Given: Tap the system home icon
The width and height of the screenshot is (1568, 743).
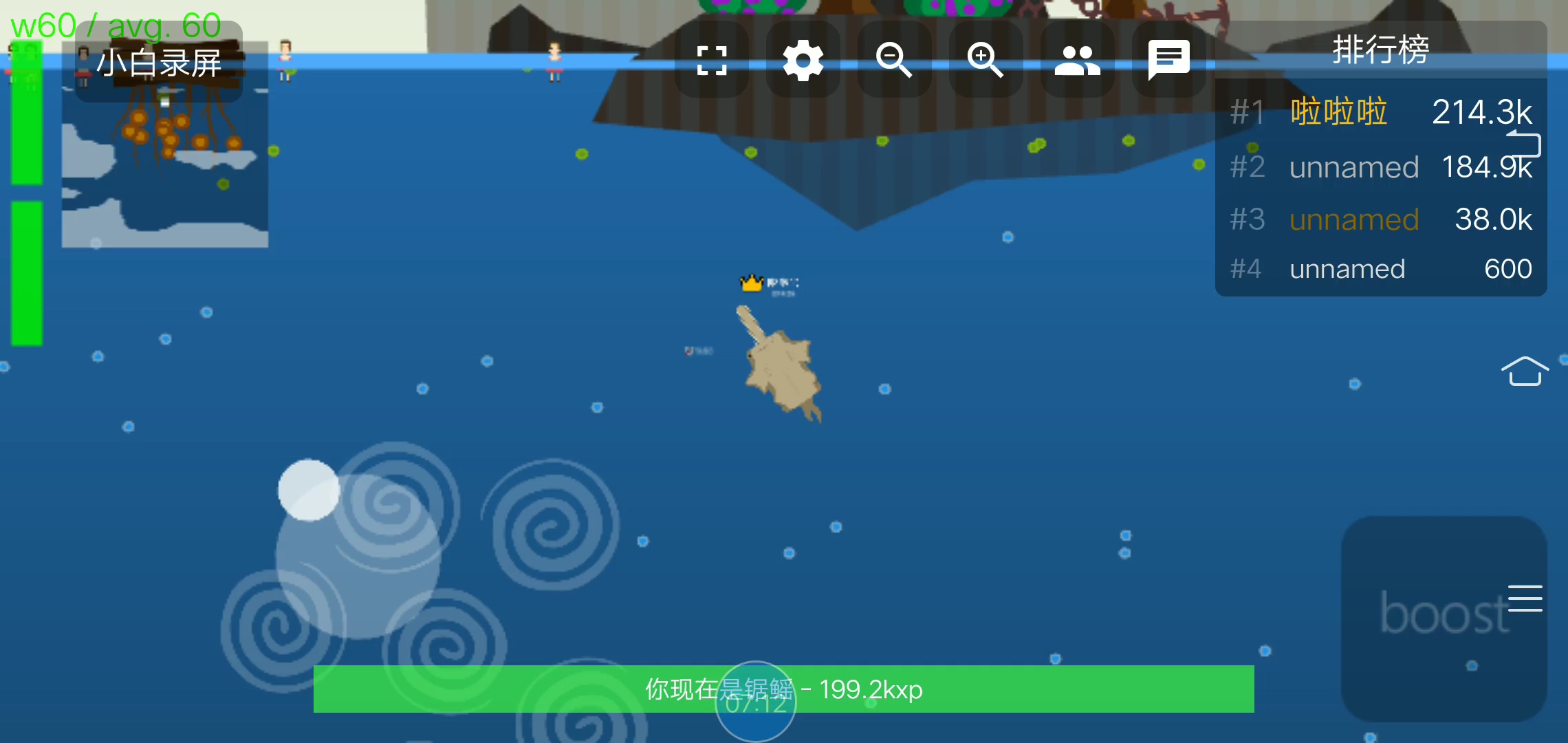Looking at the screenshot, I should coord(1525,371).
